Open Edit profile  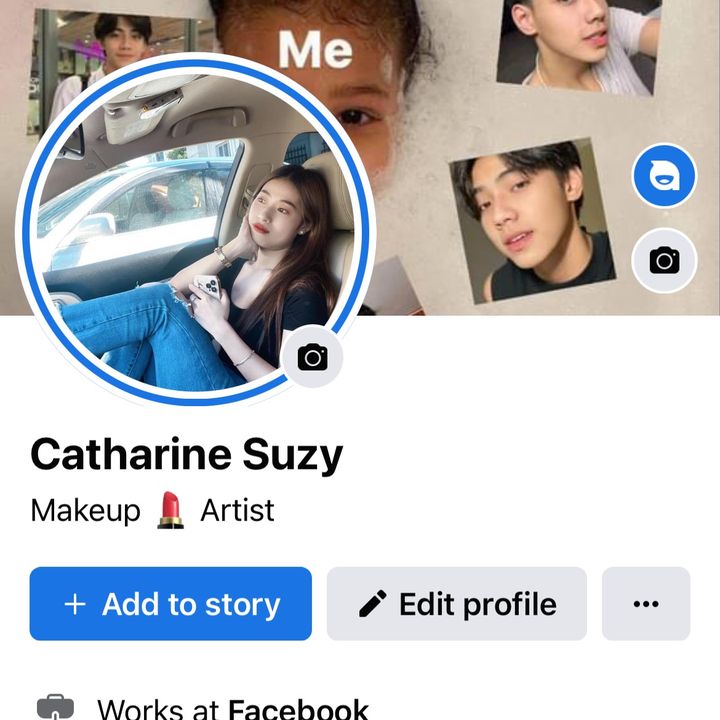pos(457,604)
